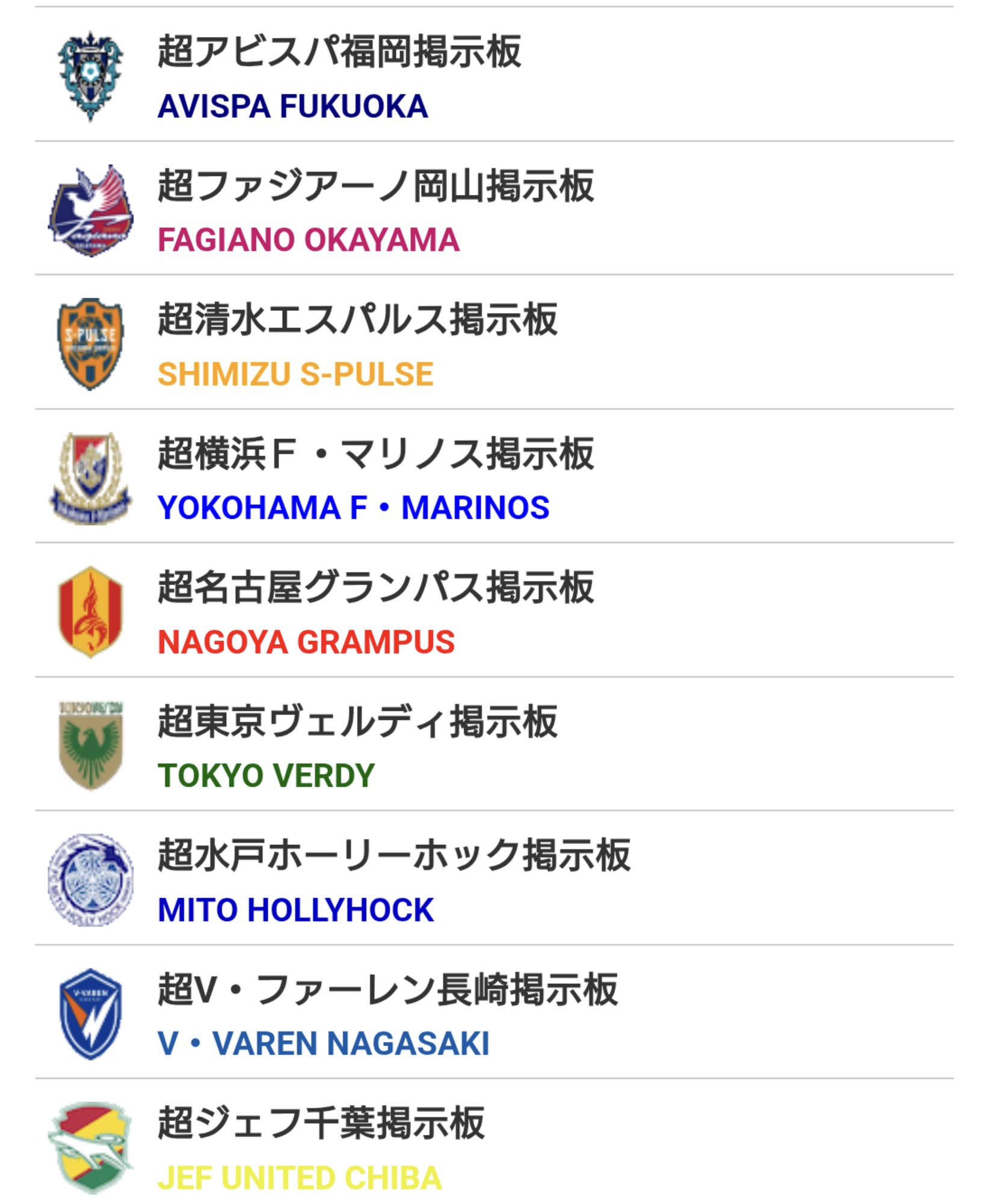Choose the Mito Hollyhock board
Viewport: 989px width, 1204px height.
click(393, 856)
